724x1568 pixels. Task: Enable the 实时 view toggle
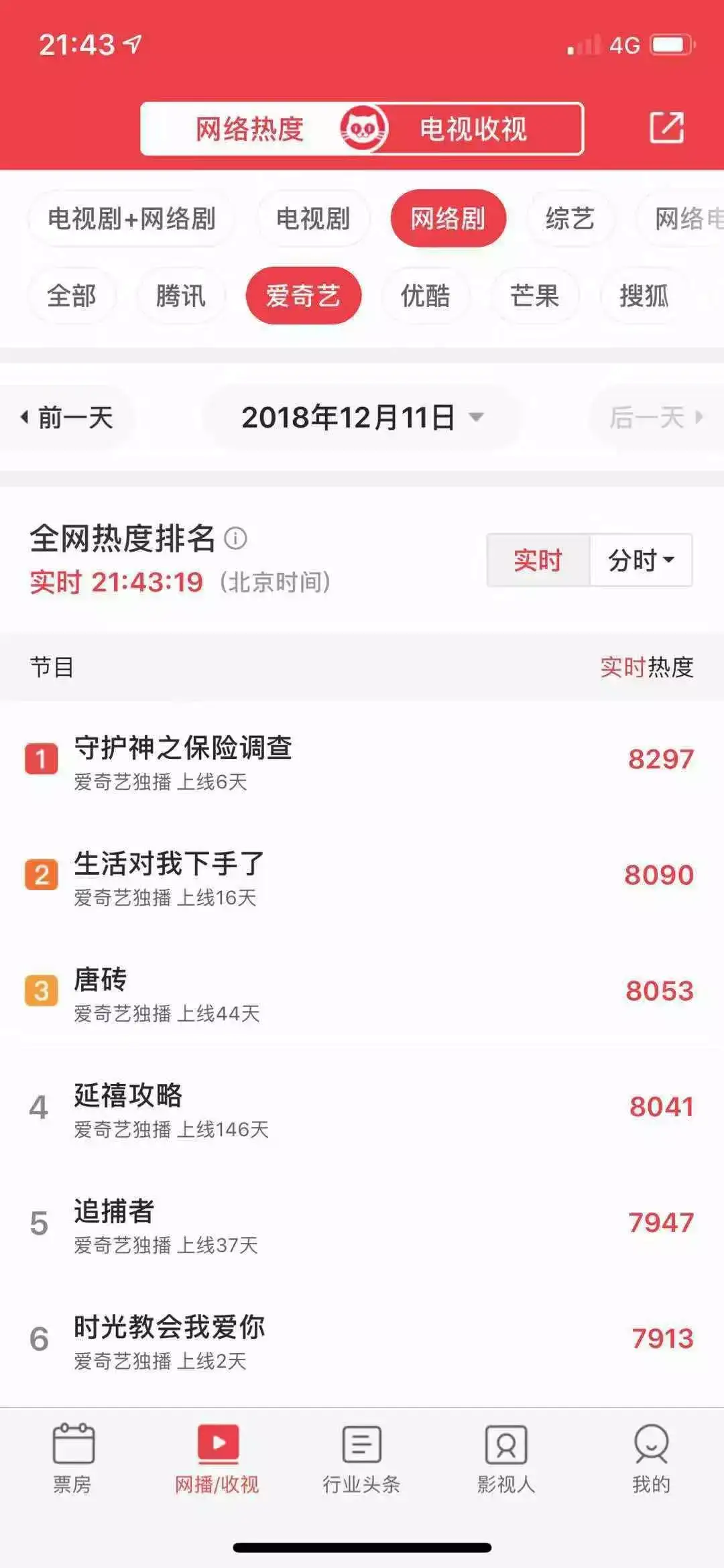pos(536,561)
